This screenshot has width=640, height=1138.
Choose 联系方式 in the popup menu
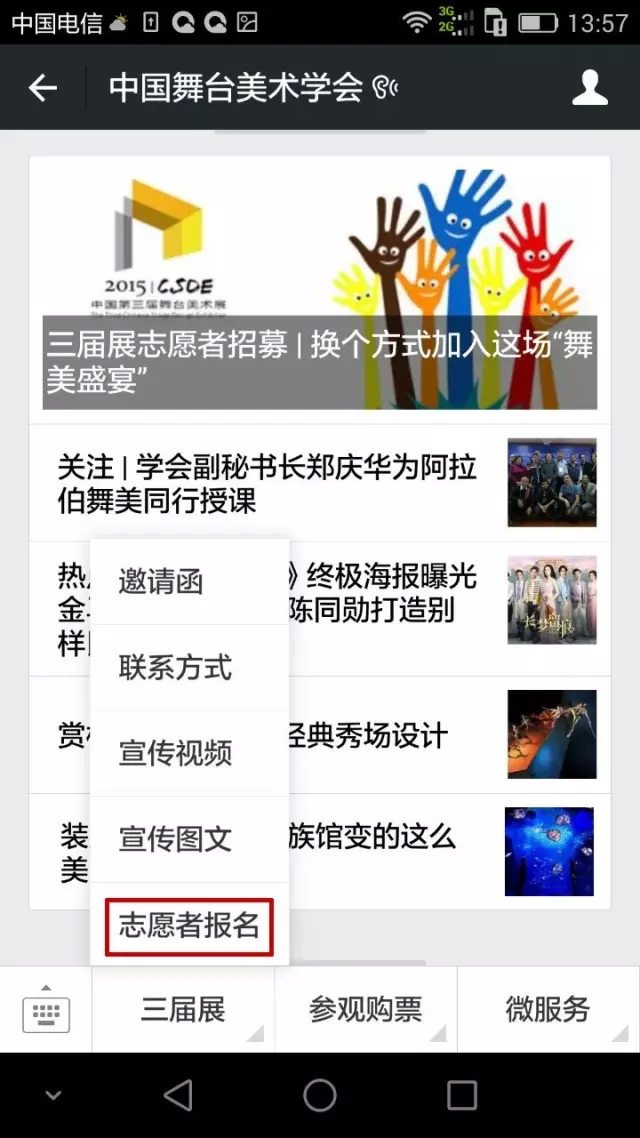click(189, 668)
